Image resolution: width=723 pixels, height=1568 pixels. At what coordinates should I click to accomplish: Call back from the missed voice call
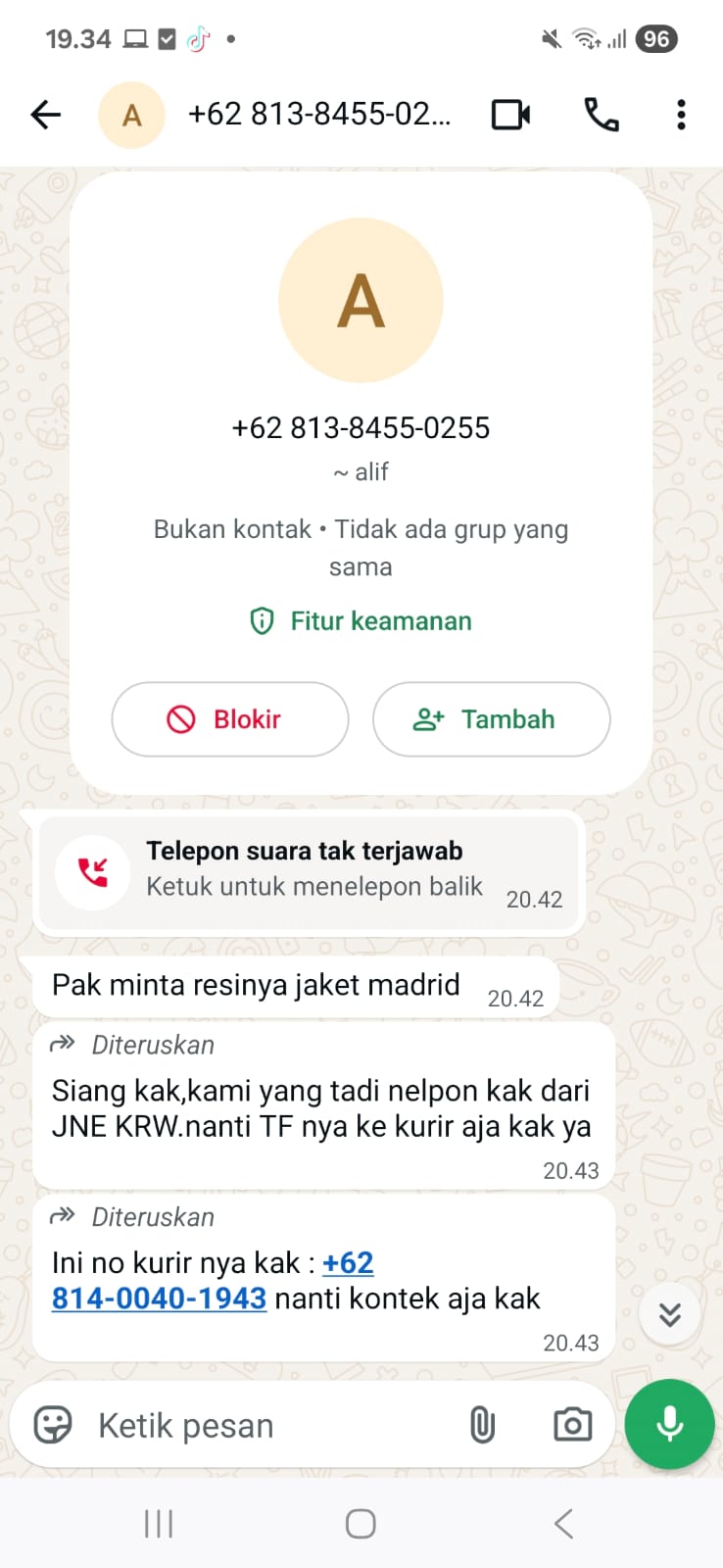click(309, 870)
